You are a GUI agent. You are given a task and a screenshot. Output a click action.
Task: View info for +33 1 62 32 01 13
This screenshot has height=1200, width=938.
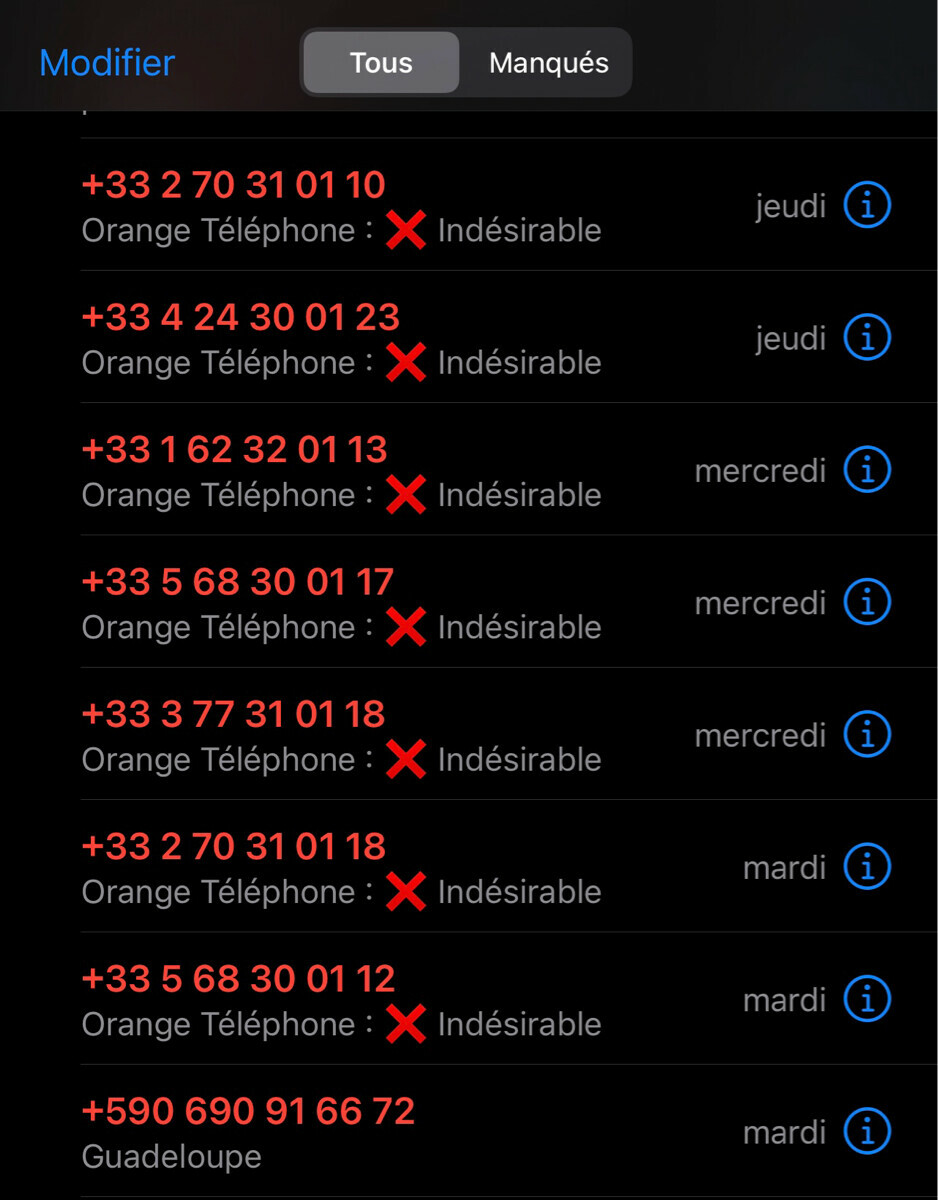point(866,470)
